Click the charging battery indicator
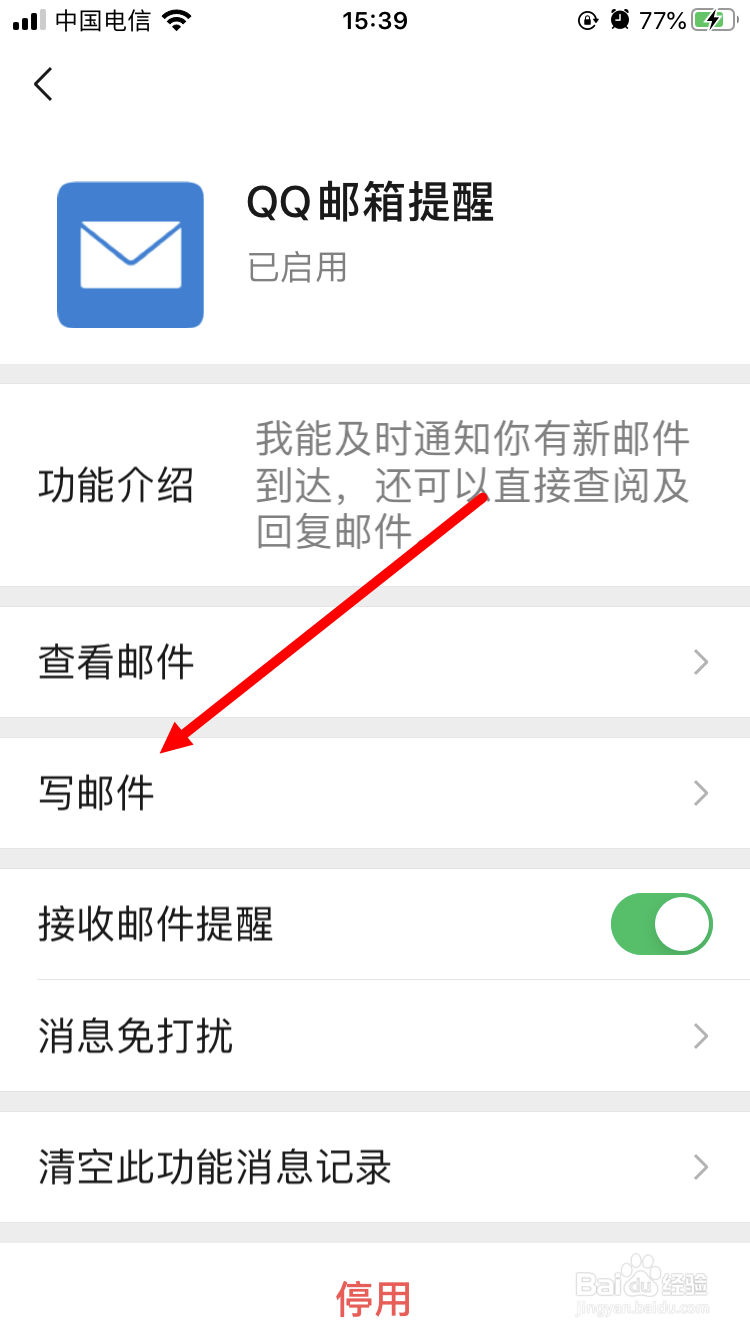The image size is (750, 1334). click(712, 19)
